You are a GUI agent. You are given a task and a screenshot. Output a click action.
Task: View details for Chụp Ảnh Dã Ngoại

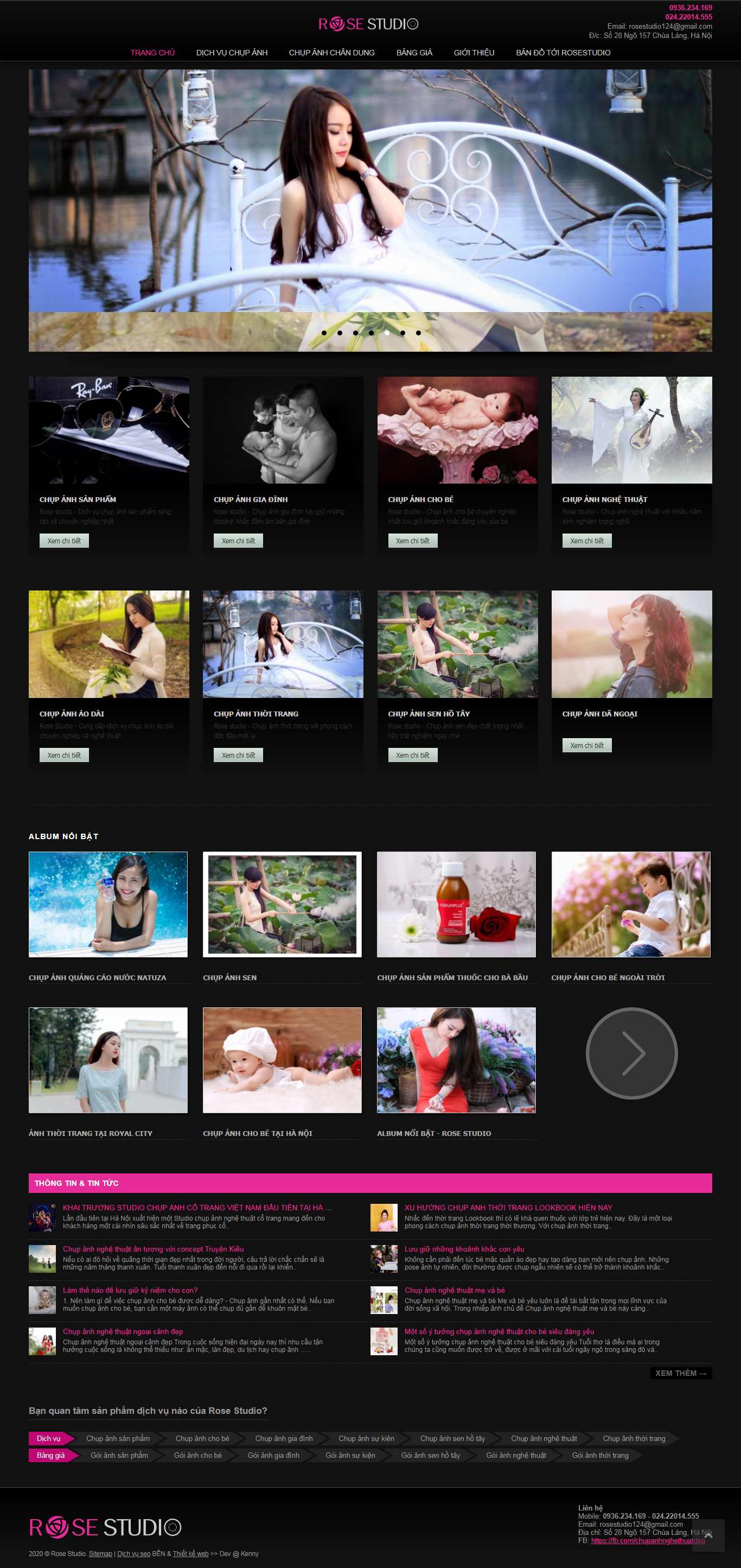586,745
